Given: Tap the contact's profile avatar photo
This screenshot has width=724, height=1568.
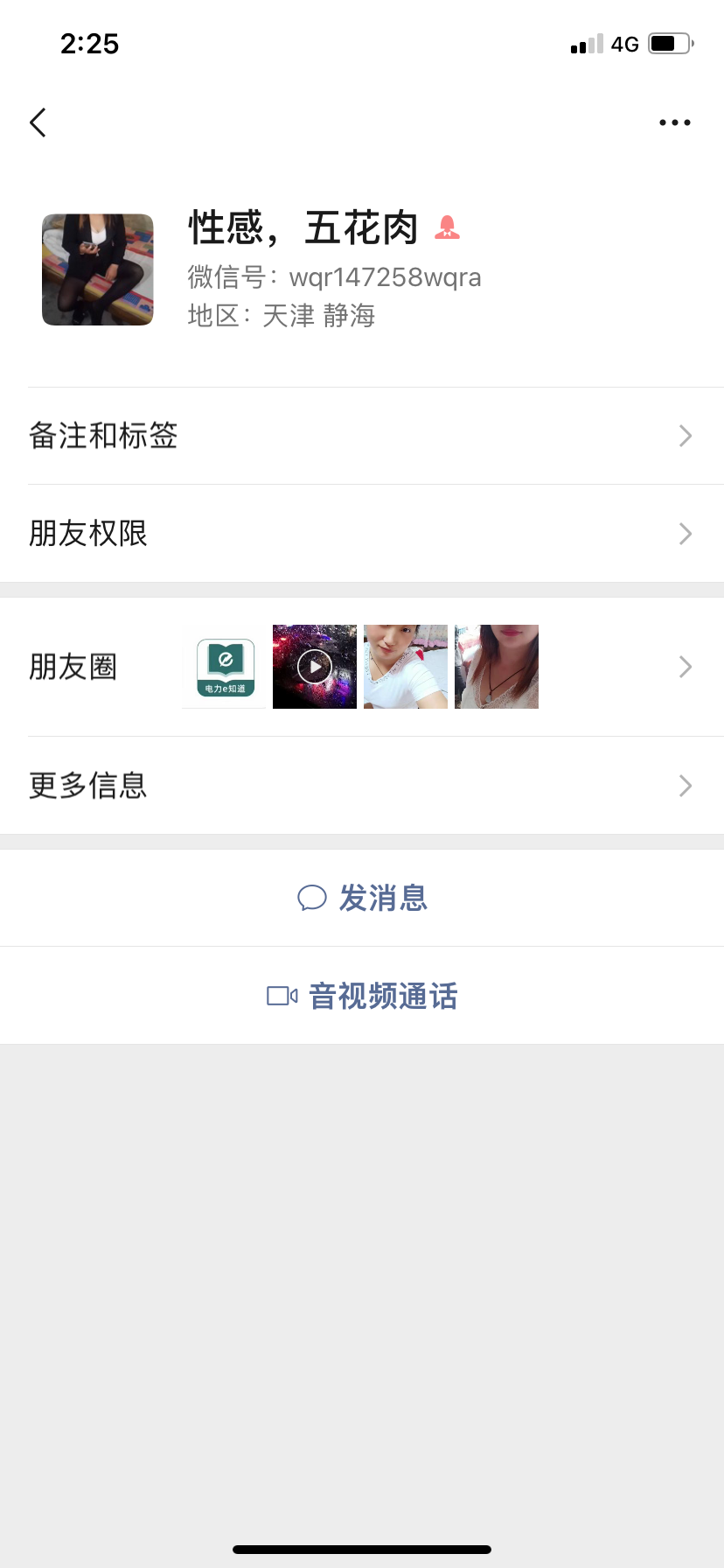Looking at the screenshot, I should point(97,269).
